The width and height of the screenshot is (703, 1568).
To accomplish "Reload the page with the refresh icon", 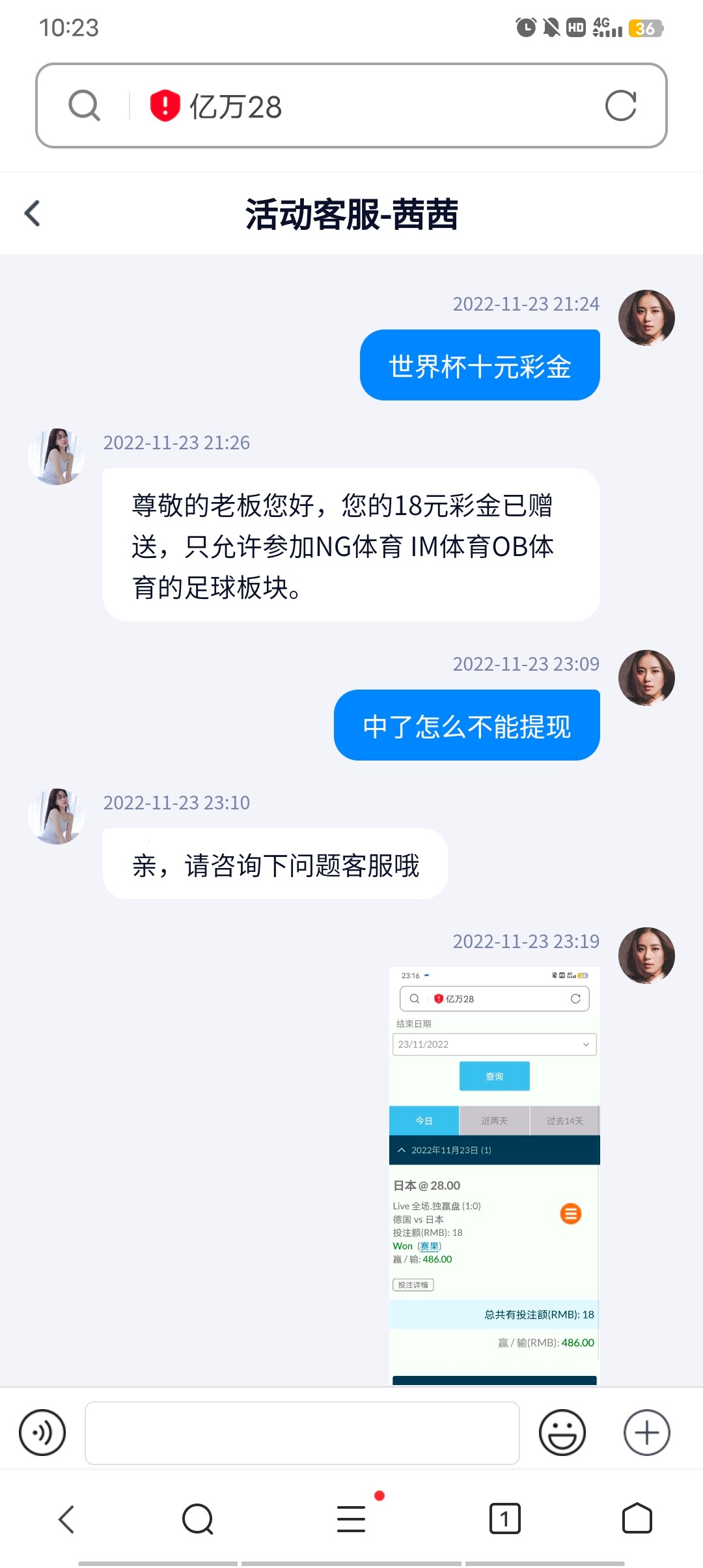I will 620,106.
